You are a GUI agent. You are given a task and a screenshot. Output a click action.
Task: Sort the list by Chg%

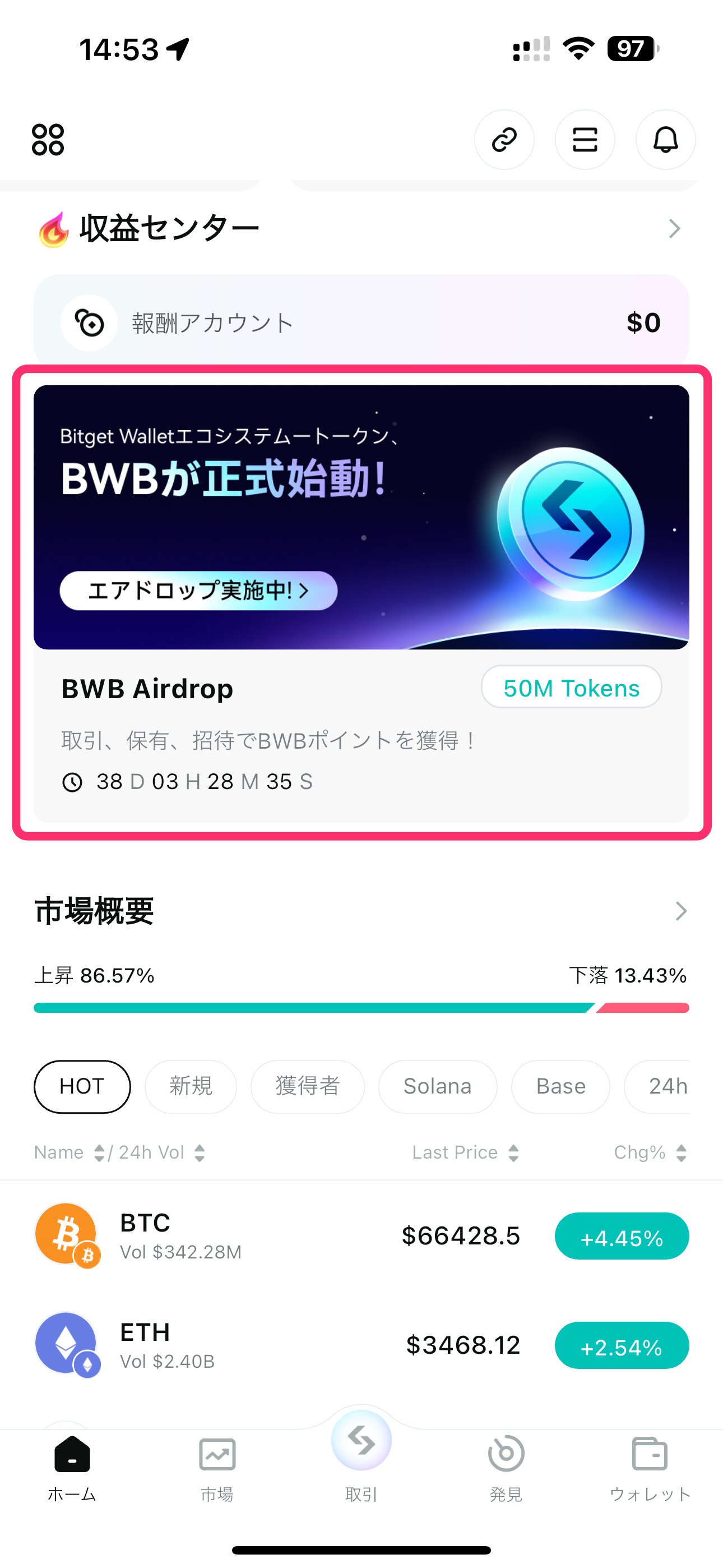[650, 1152]
